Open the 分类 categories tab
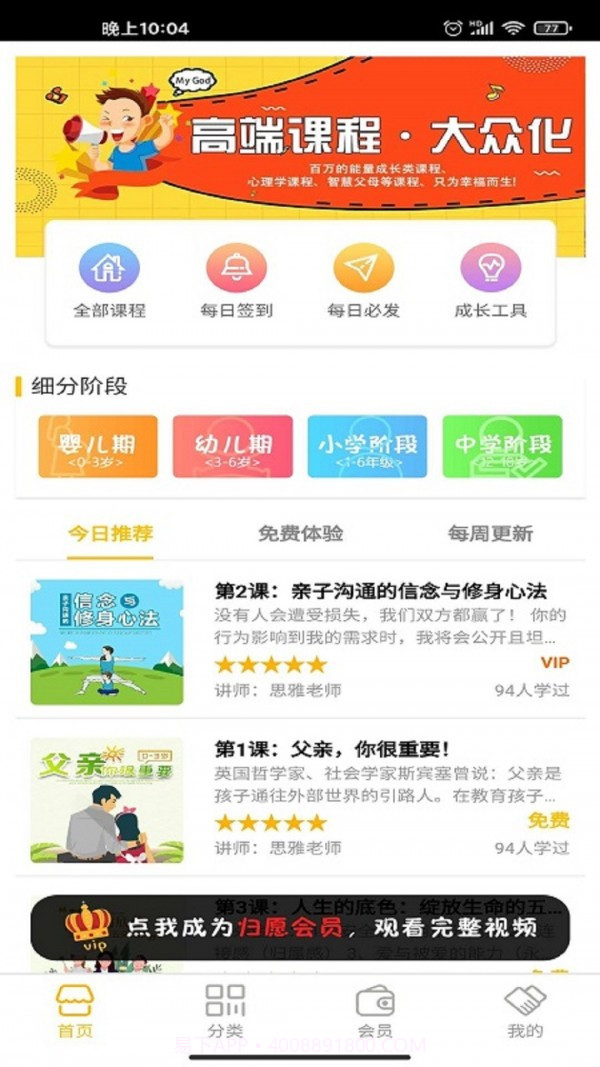 tap(225, 1010)
